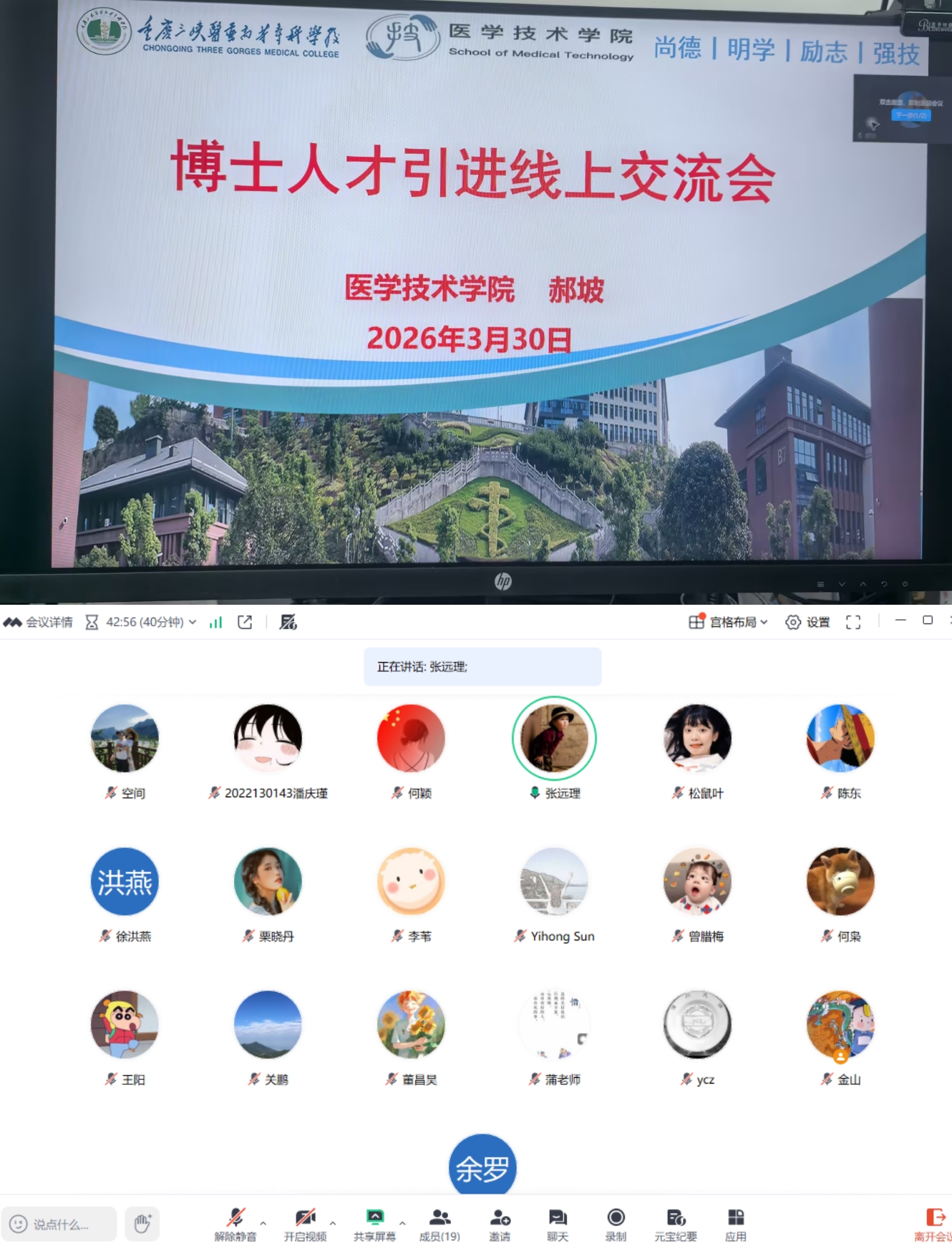Check the network signal status icon

215,622
